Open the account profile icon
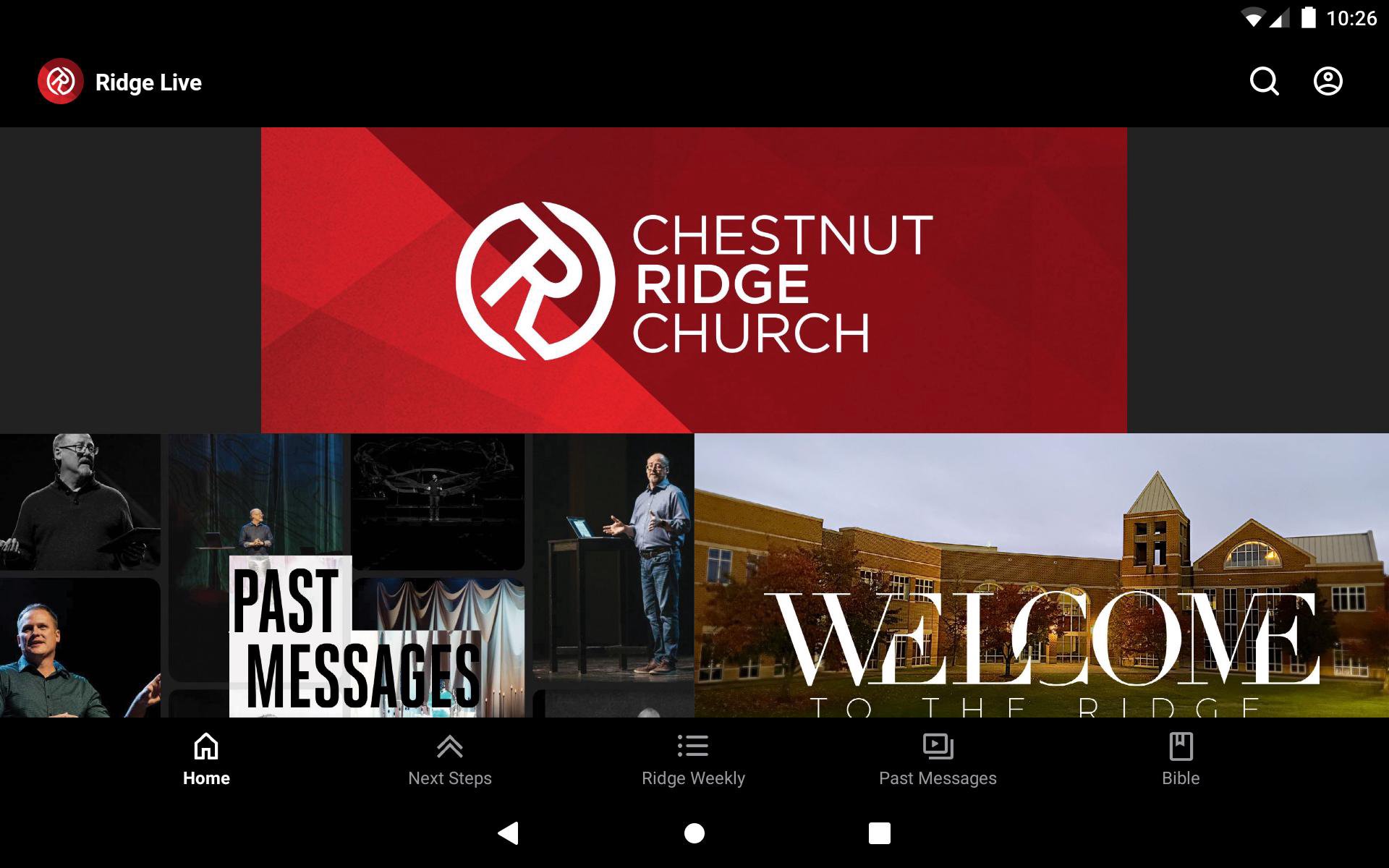Image resolution: width=1389 pixels, height=868 pixels. pos(1328,82)
